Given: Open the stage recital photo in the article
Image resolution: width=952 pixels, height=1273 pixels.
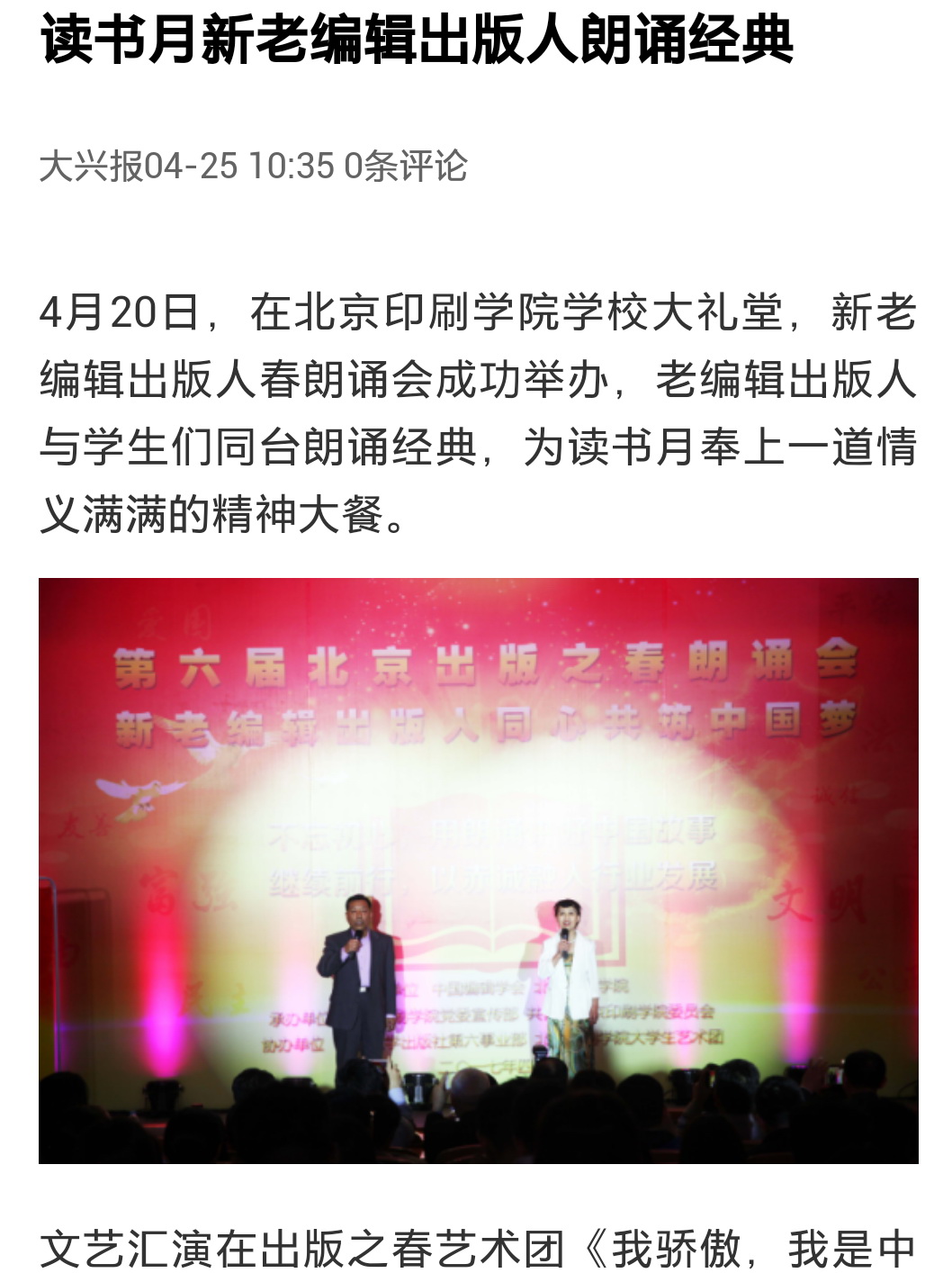Looking at the screenshot, I should pos(478,870).
